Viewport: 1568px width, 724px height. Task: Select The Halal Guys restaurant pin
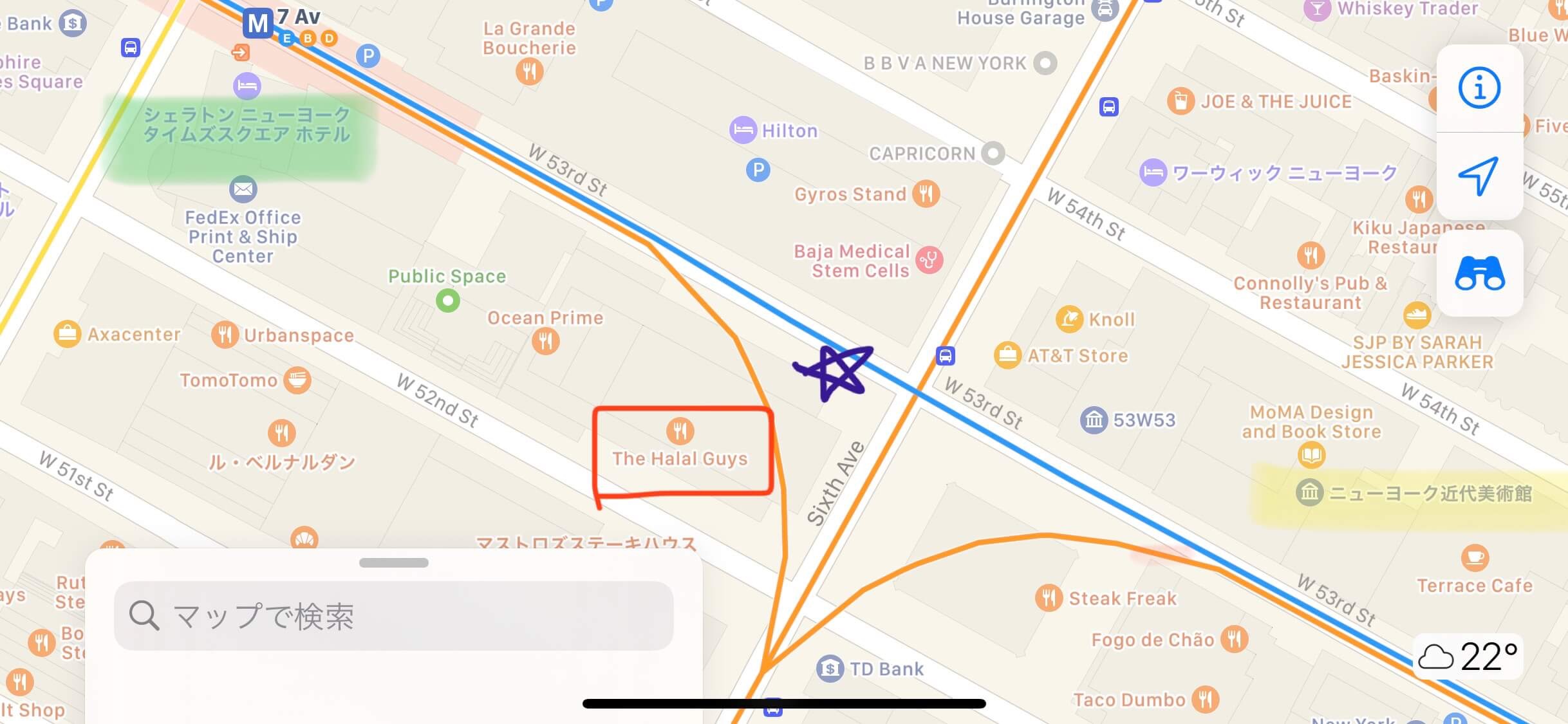click(x=680, y=431)
